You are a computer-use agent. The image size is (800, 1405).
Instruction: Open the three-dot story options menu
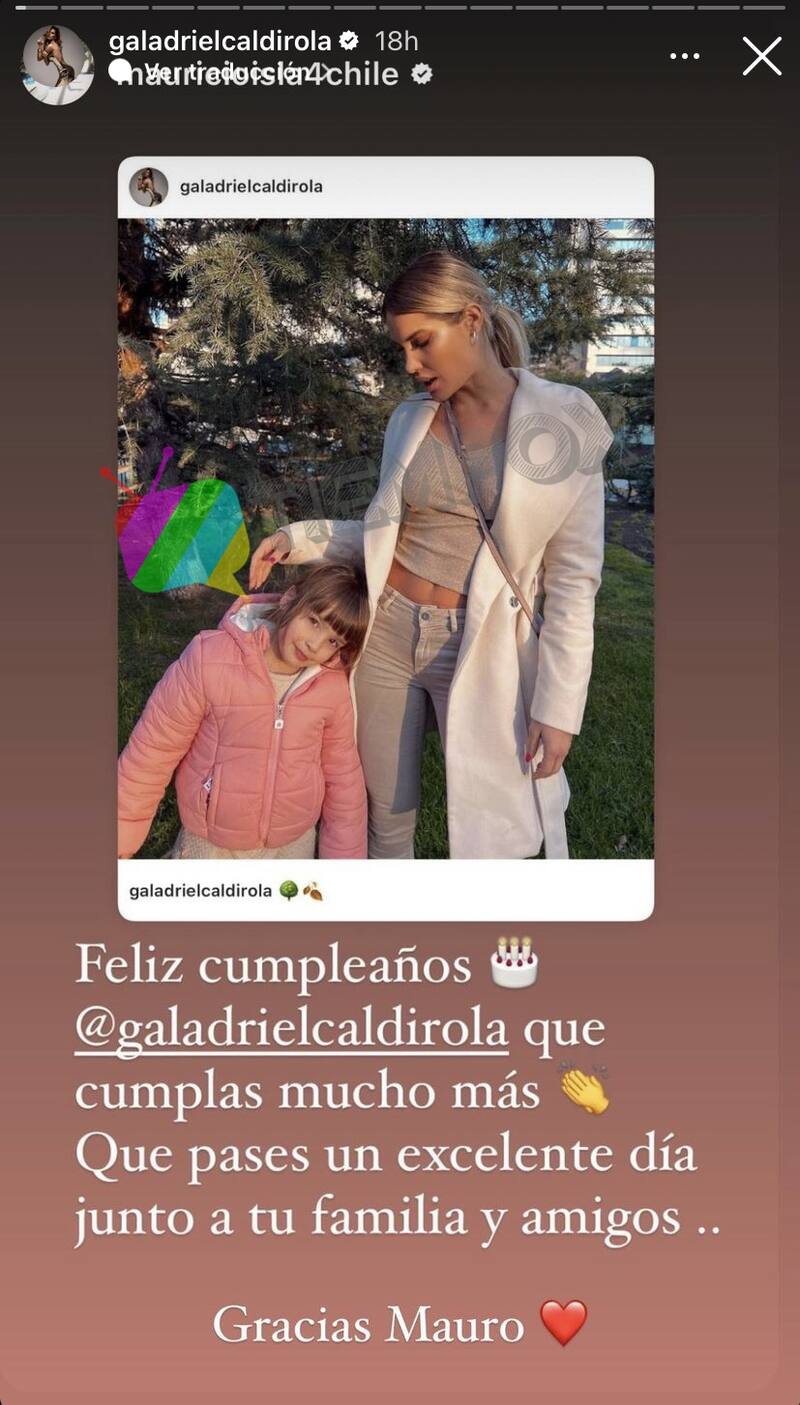click(685, 56)
